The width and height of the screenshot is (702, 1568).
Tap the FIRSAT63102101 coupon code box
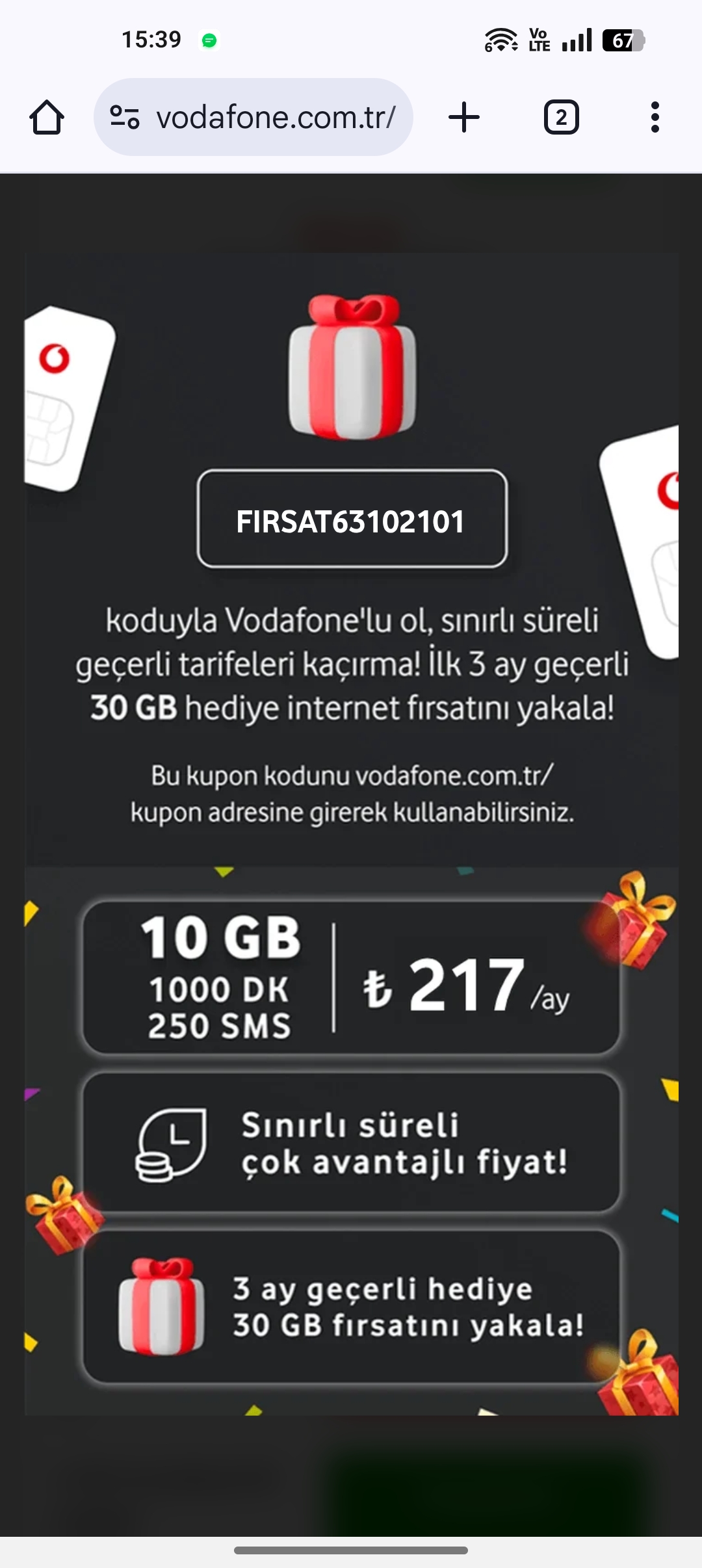352,519
